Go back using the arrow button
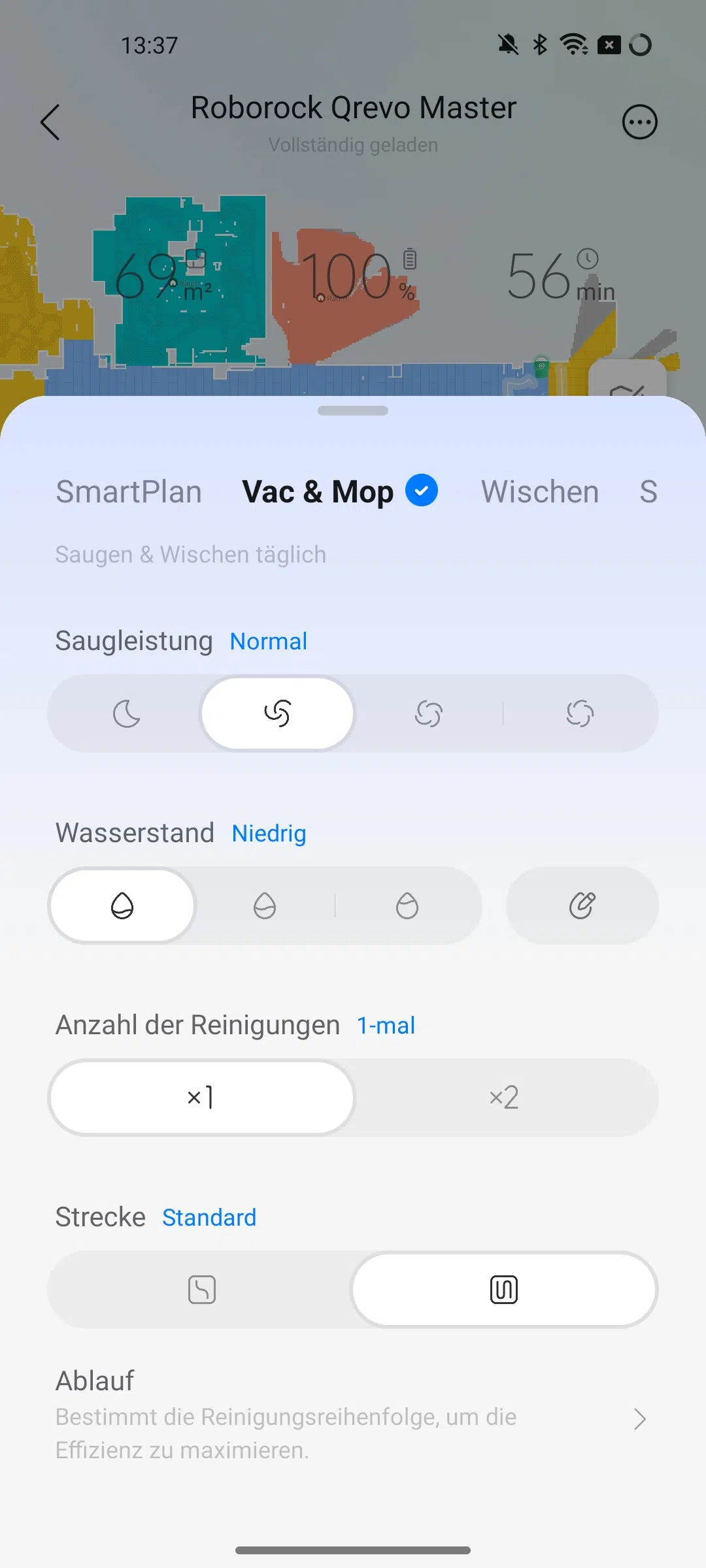706x1568 pixels. (51, 122)
